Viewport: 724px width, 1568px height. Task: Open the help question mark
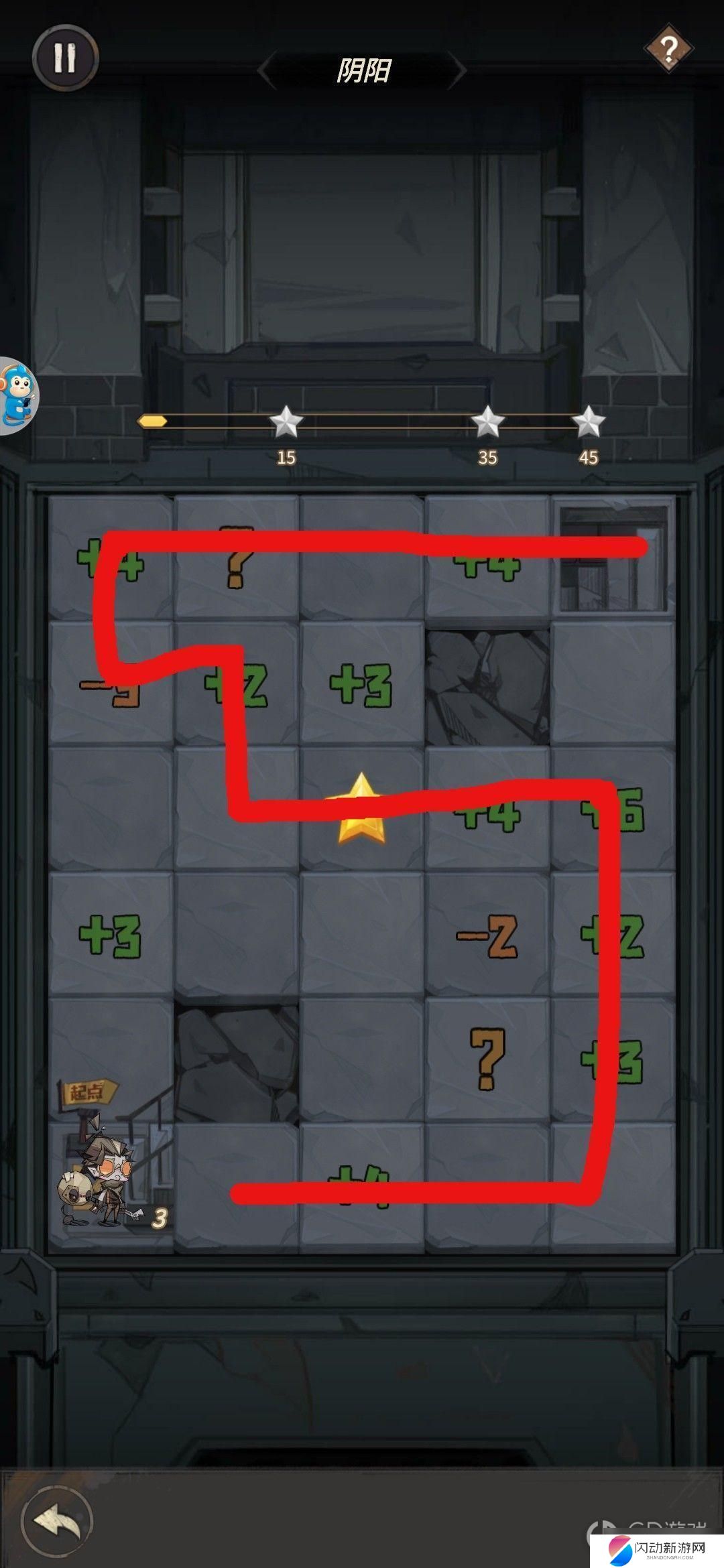point(668,49)
